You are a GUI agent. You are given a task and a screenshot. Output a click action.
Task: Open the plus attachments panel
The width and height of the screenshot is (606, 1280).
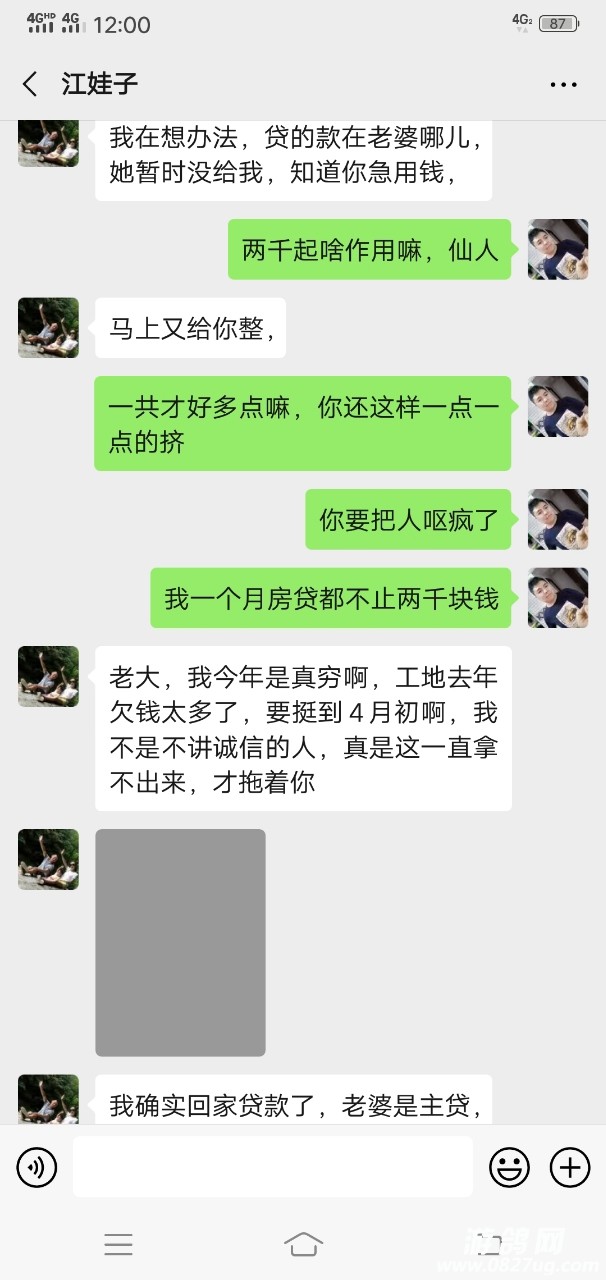pyautogui.click(x=570, y=1167)
